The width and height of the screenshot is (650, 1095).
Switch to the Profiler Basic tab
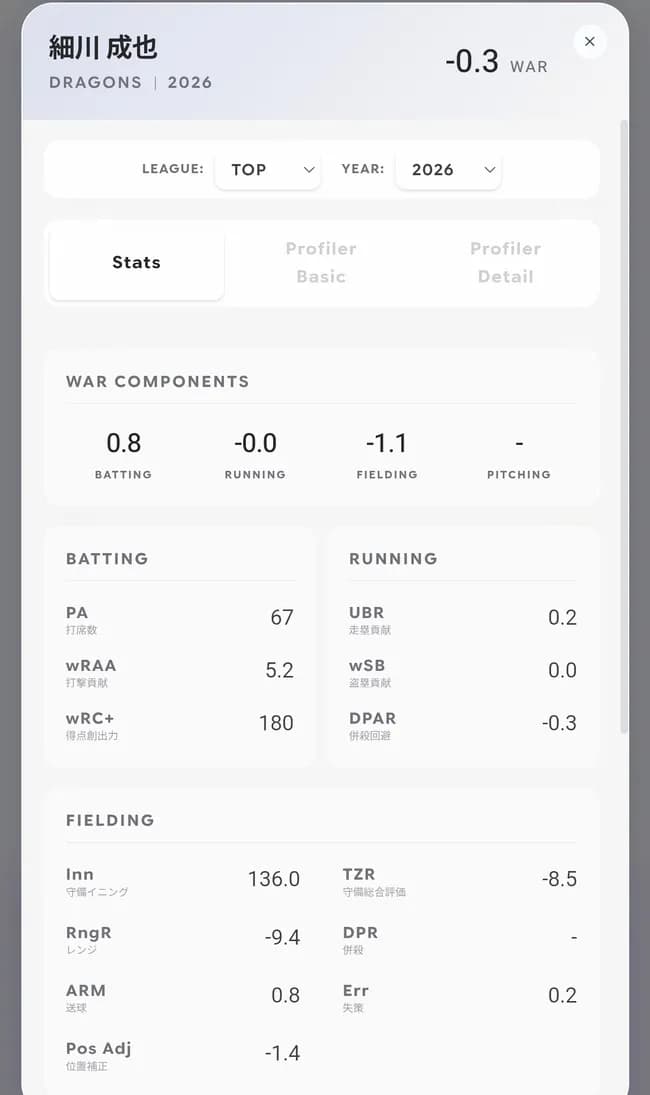coord(321,263)
